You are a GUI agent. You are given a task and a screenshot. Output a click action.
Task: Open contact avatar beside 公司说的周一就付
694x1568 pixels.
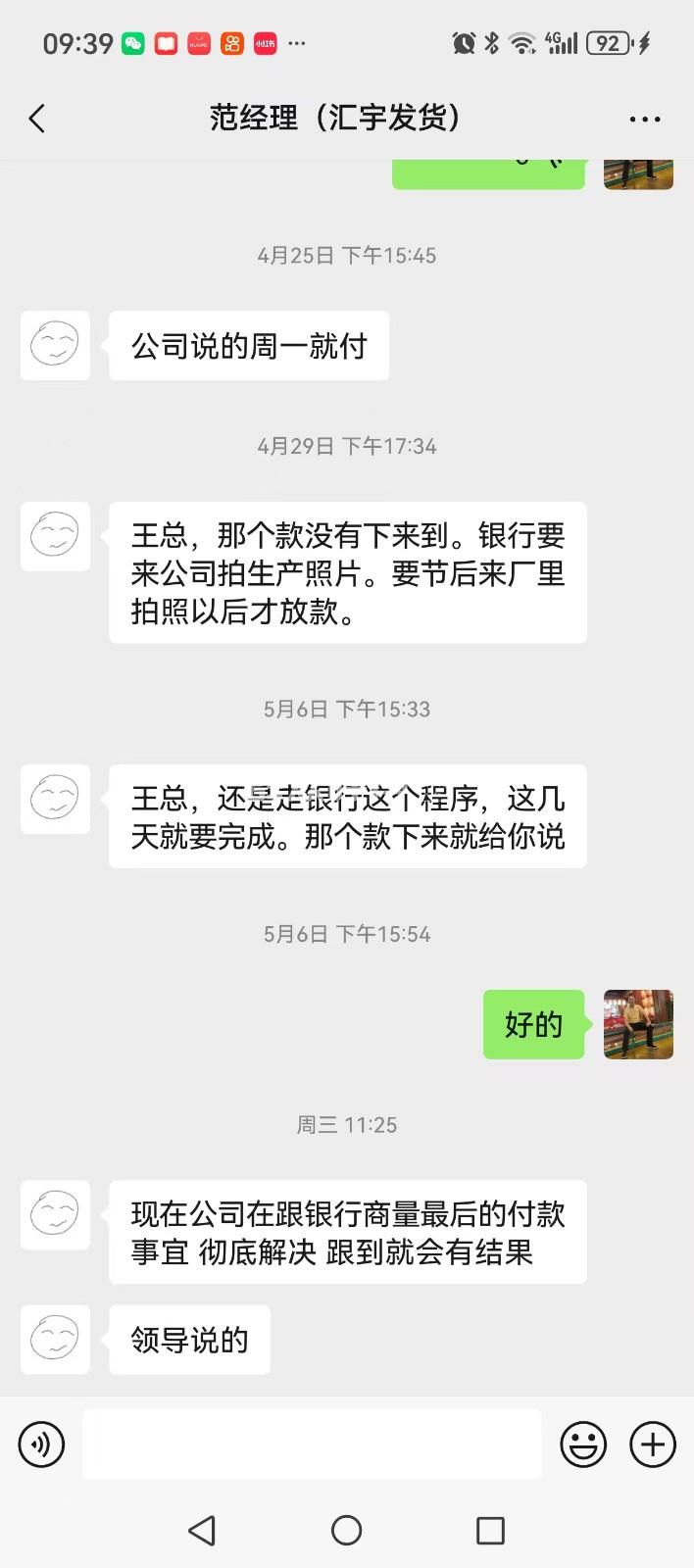(55, 346)
